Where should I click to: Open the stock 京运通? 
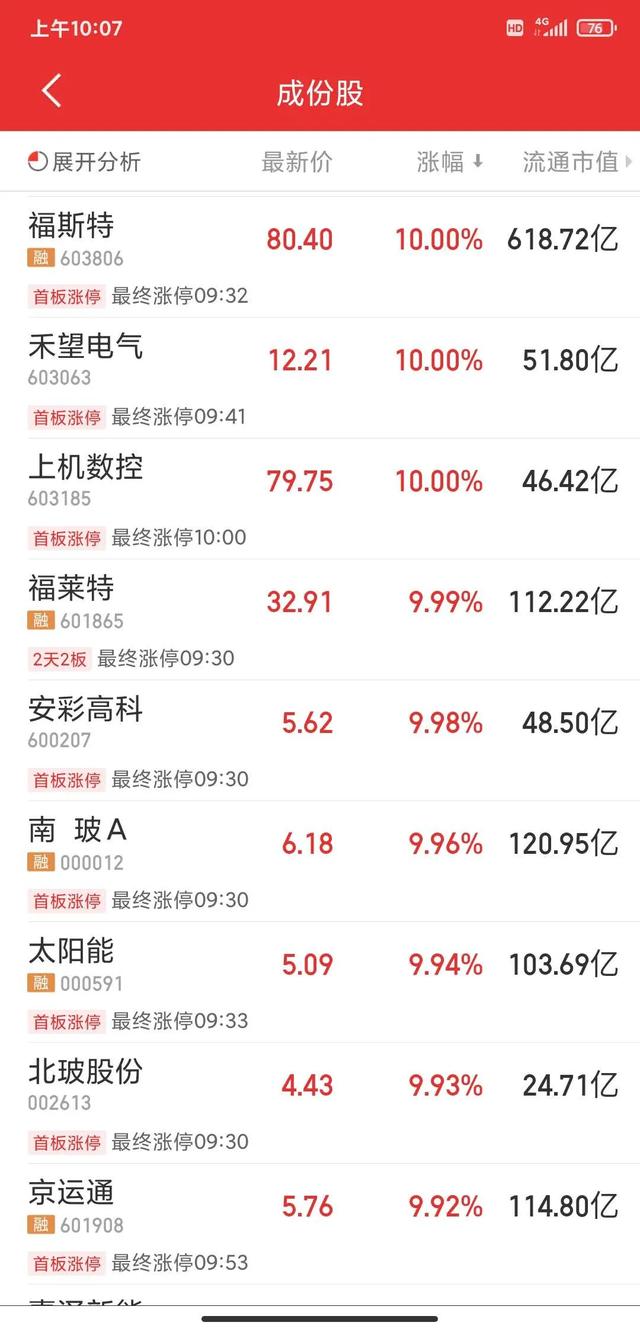[320, 1225]
